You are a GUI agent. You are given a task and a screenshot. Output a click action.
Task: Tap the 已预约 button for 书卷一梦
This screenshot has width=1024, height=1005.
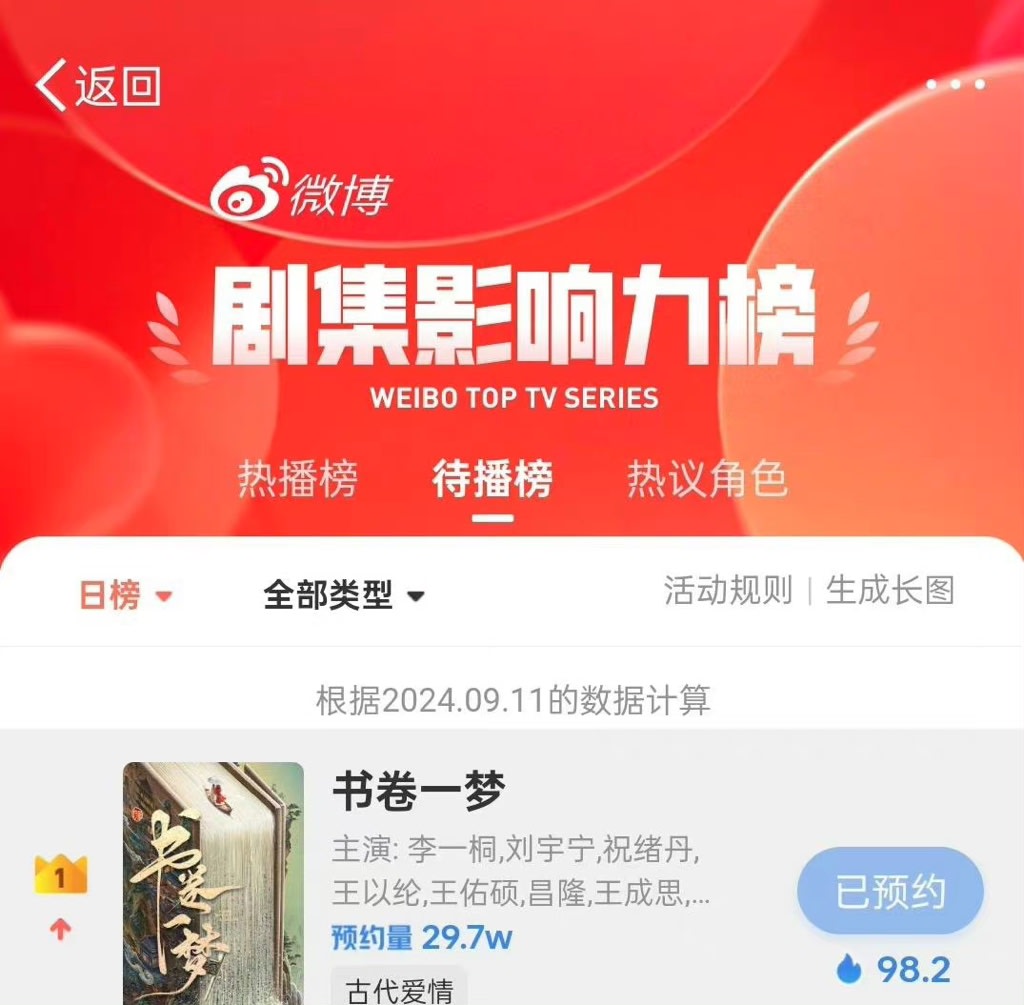click(890, 891)
